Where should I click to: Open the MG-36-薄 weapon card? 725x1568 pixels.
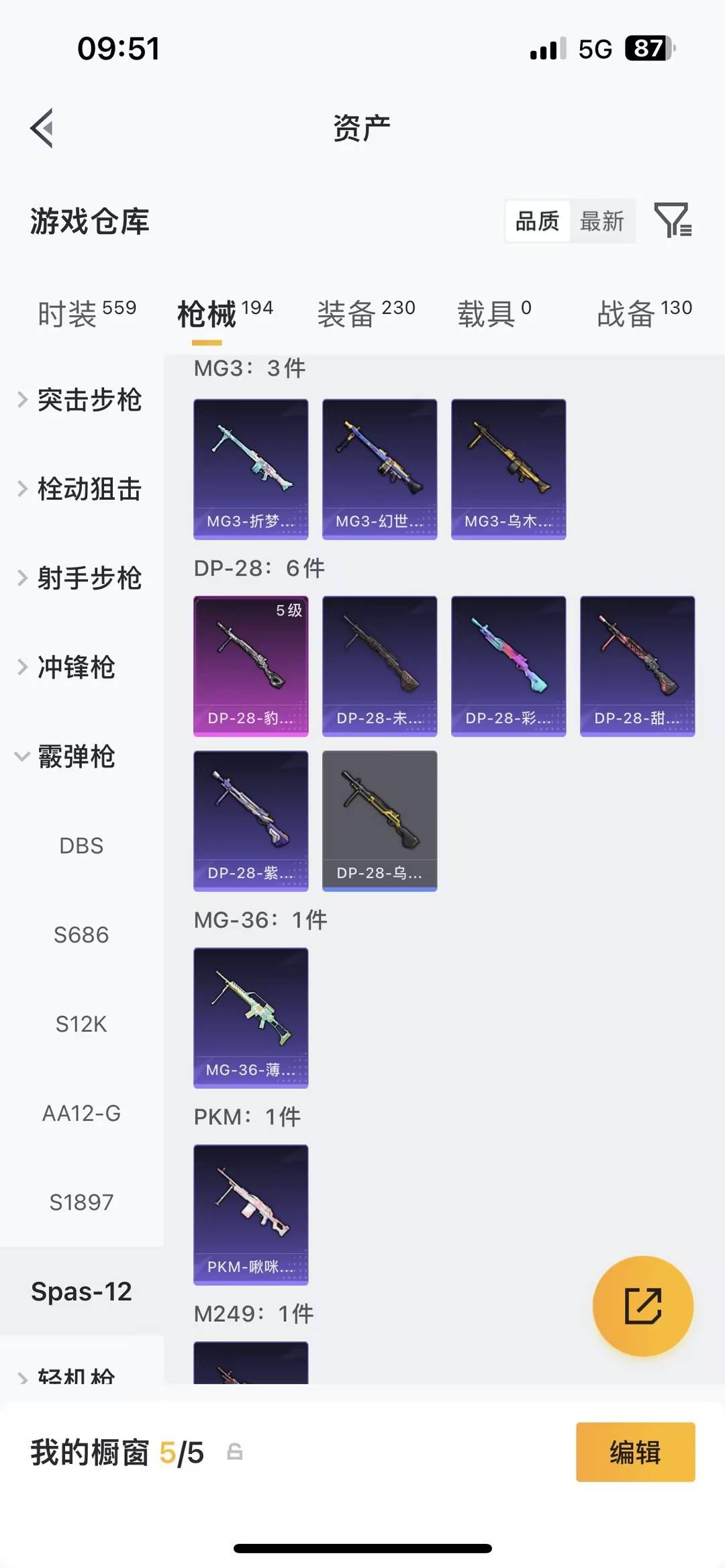click(x=250, y=1018)
